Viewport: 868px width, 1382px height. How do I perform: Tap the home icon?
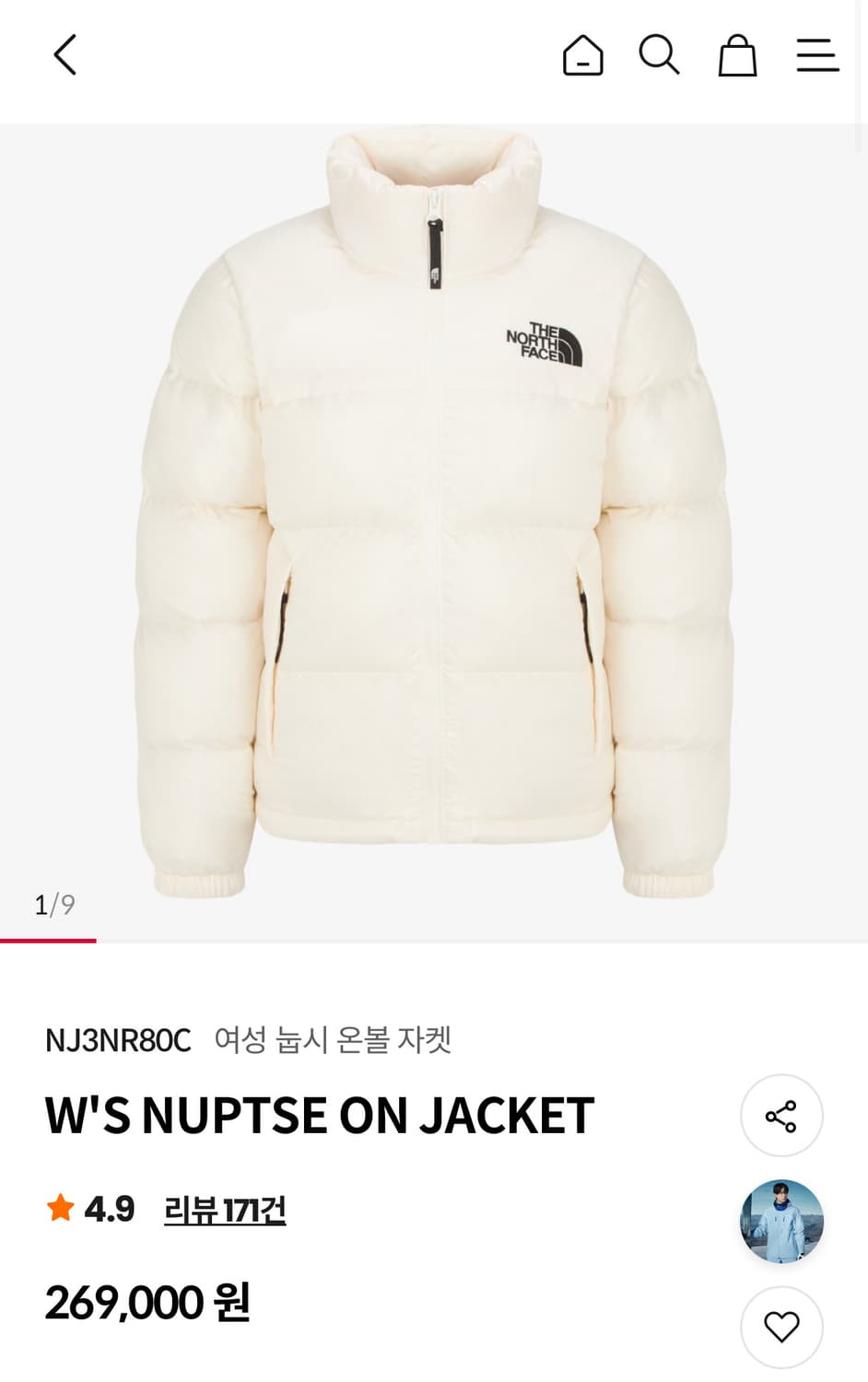coord(581,57)
